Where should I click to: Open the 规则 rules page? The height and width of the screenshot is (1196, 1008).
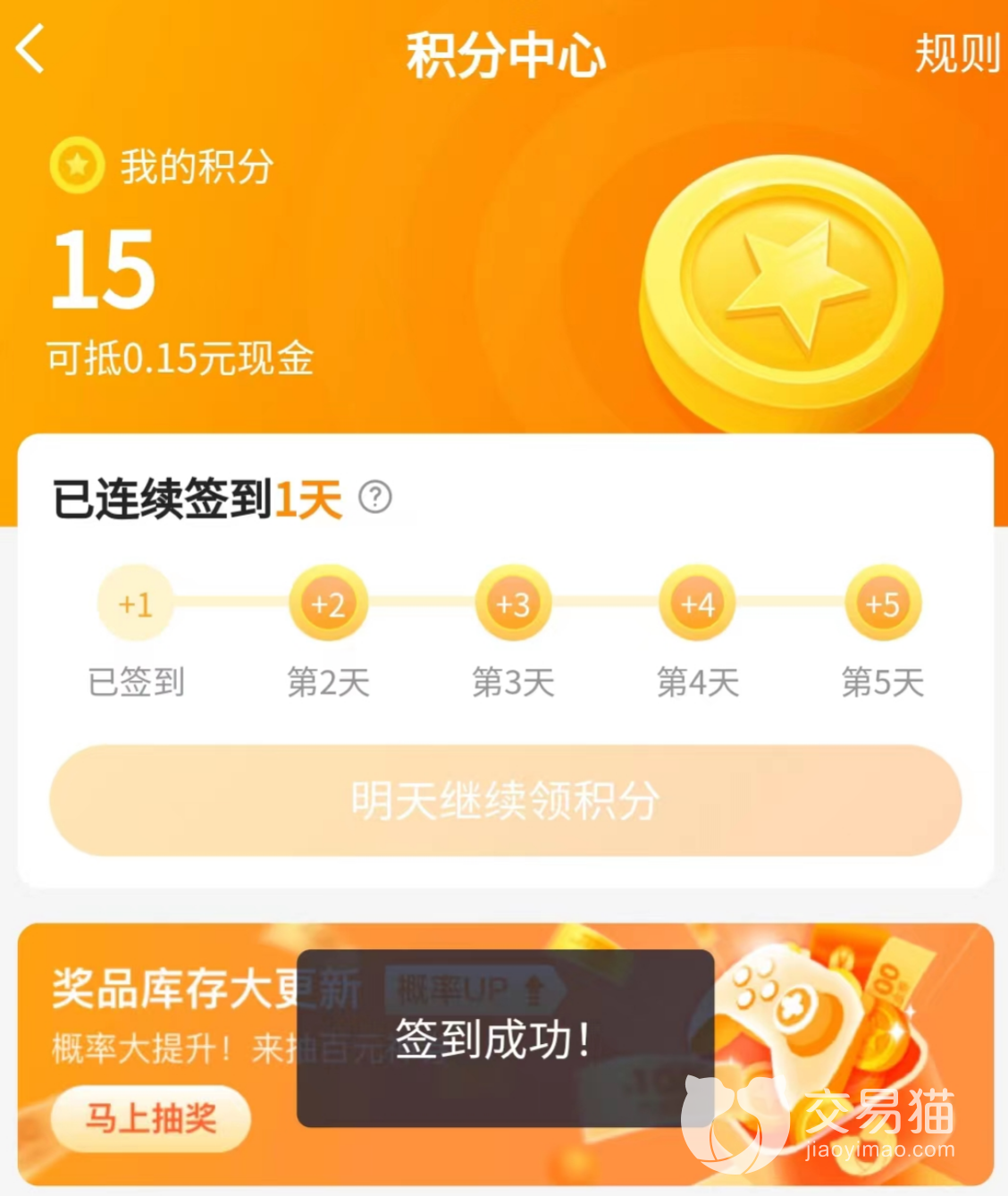tap(957, 54)
